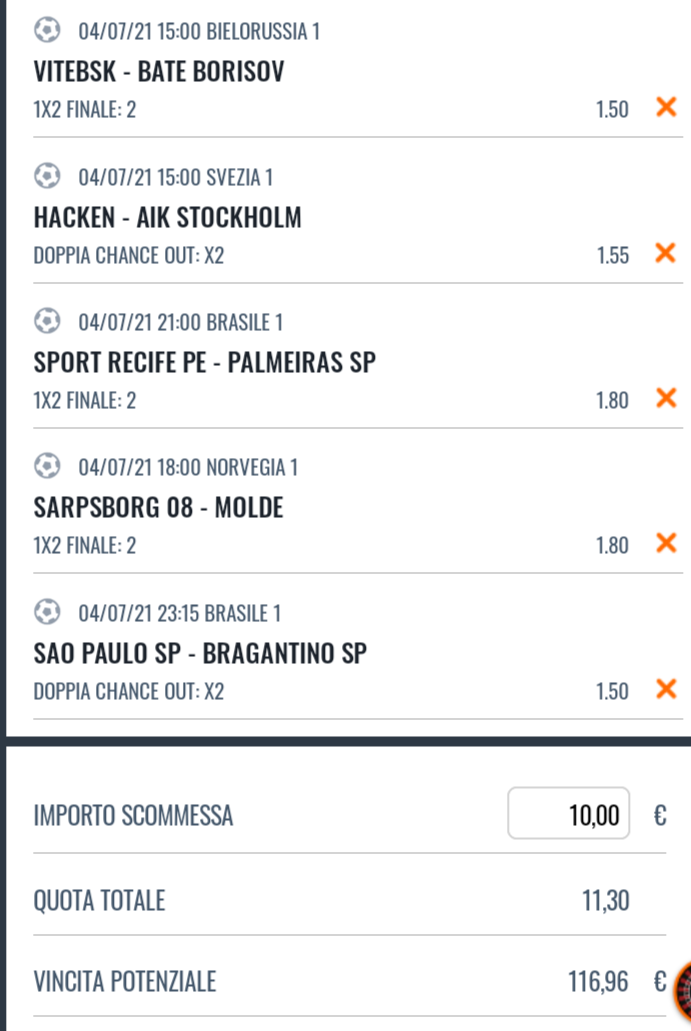Remove Hacken - AIK Stockholm selection

(x=665, y=253)
